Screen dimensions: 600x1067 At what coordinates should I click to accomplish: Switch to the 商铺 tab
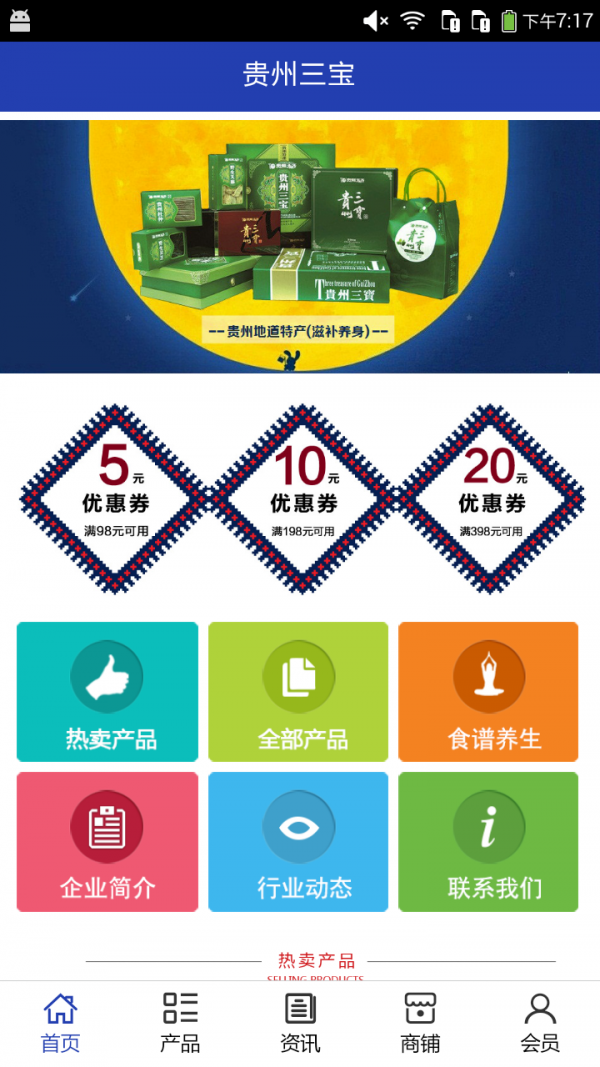point(420,1023)
